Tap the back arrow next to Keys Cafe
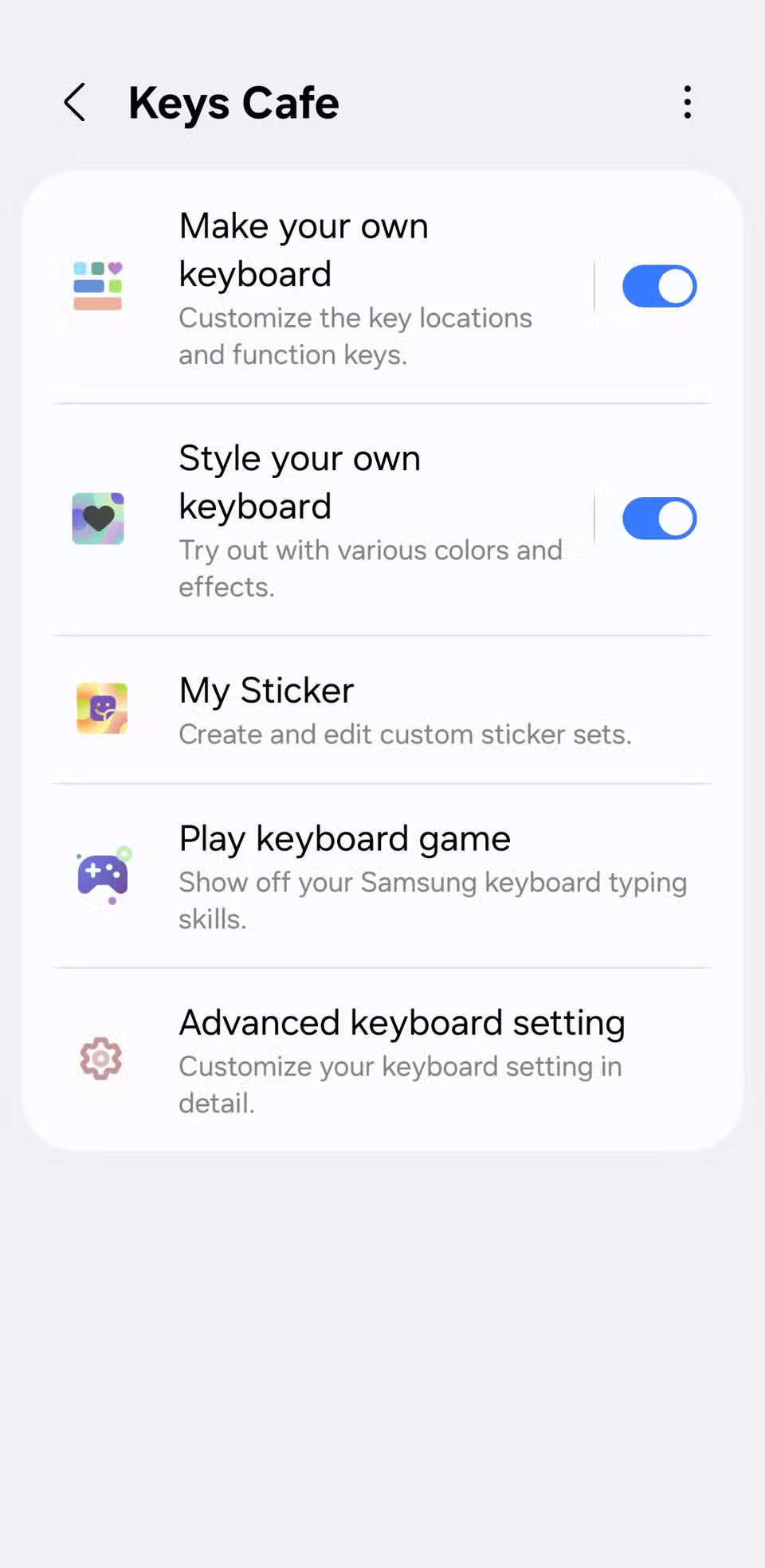 tap(74, 102)
